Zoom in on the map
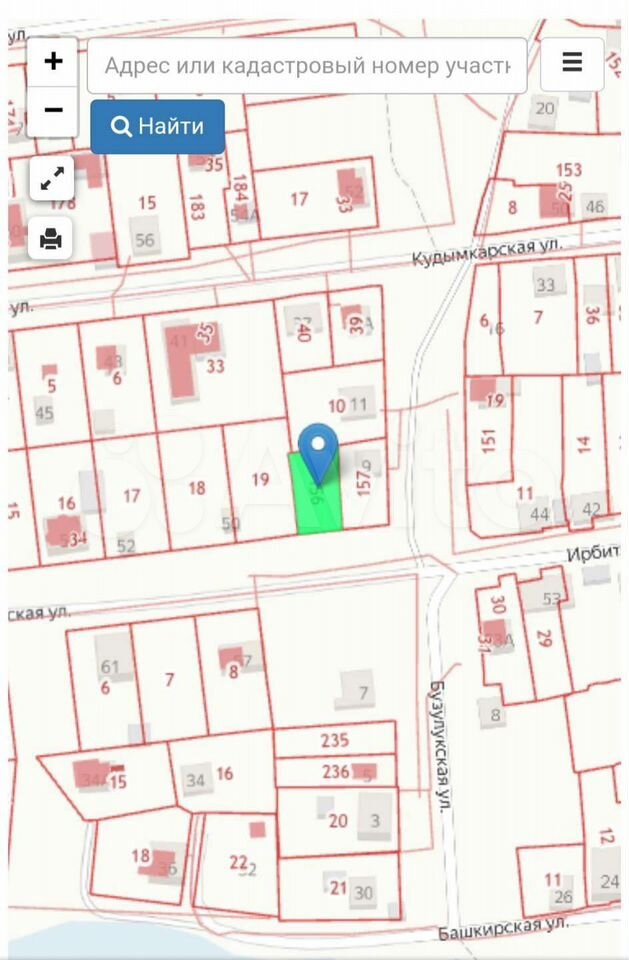This screenshot has width=629, height=960. click(53, 62)
